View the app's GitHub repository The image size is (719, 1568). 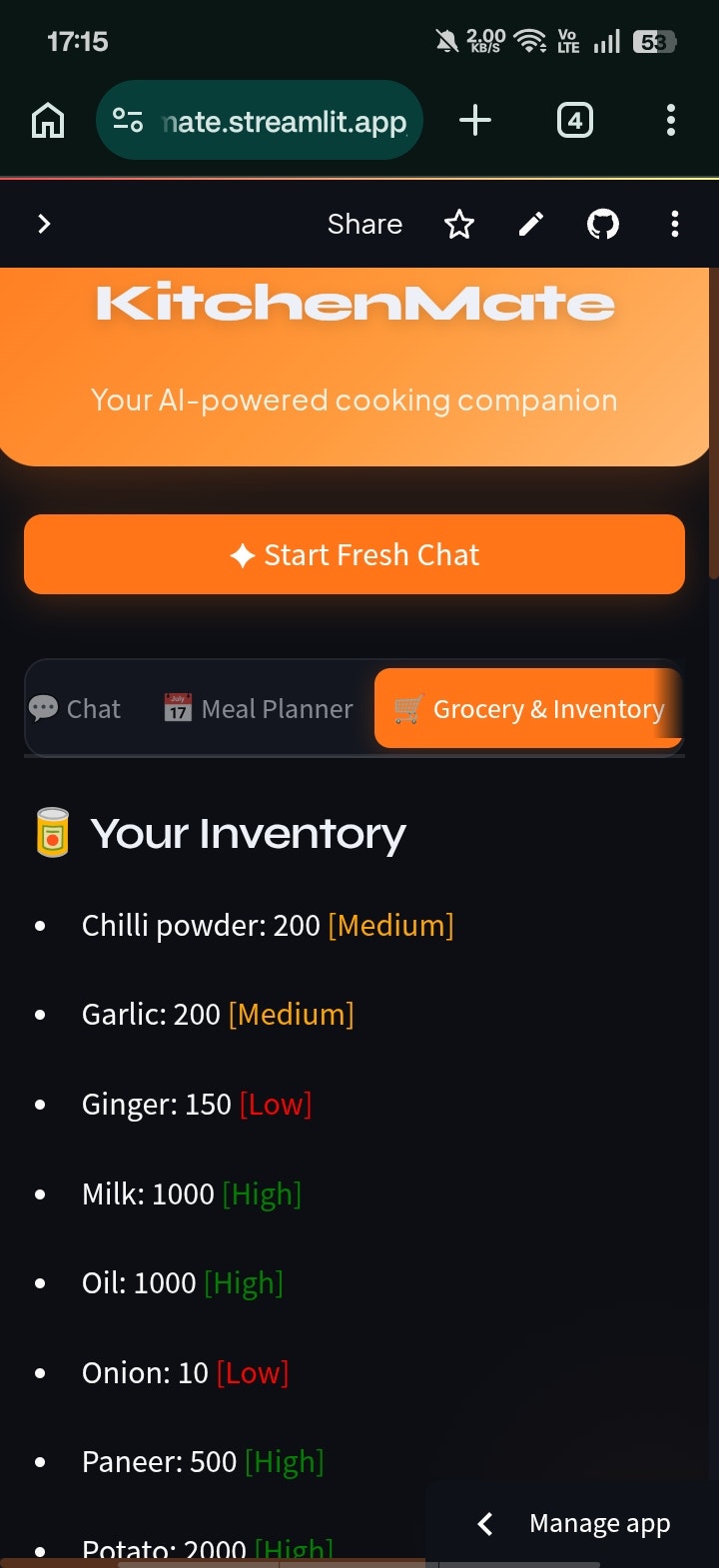602,225
